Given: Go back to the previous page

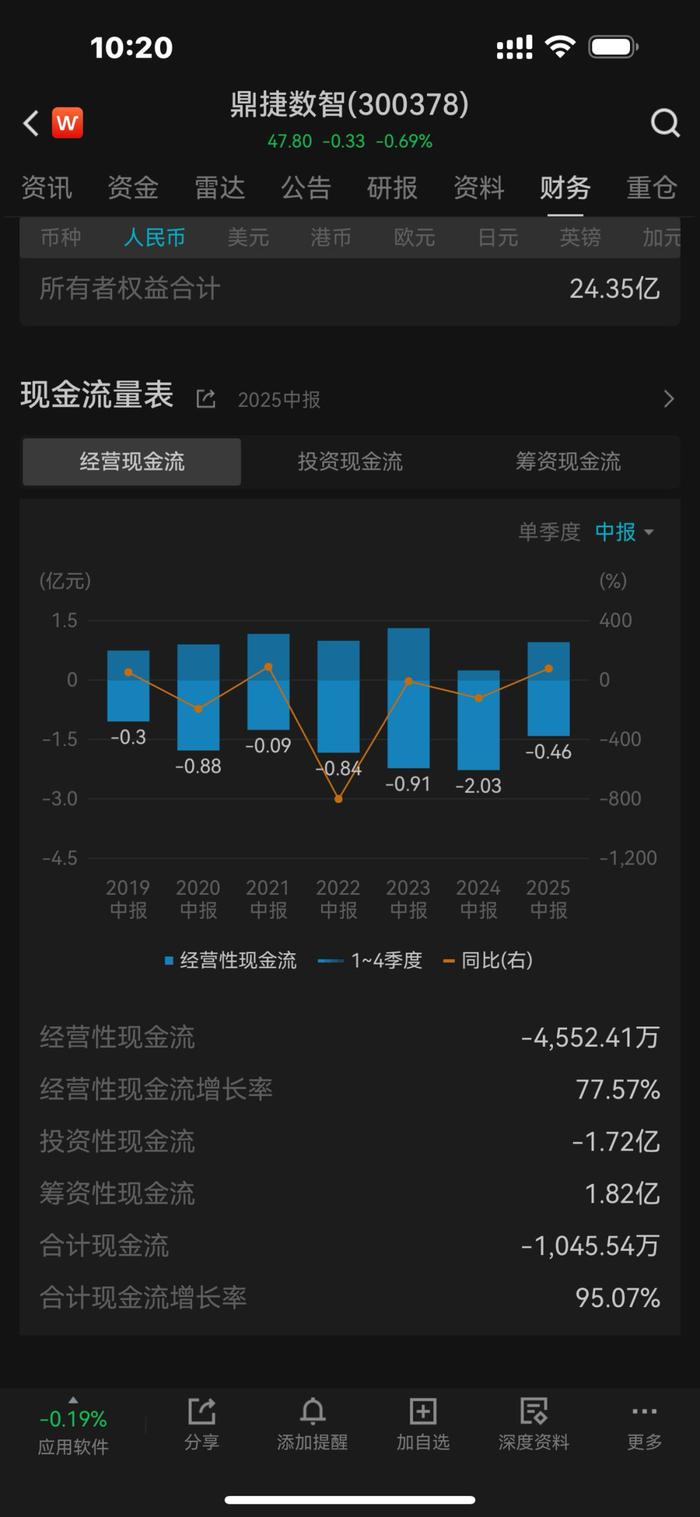Looking at the screenshot, I should (31, 123).
